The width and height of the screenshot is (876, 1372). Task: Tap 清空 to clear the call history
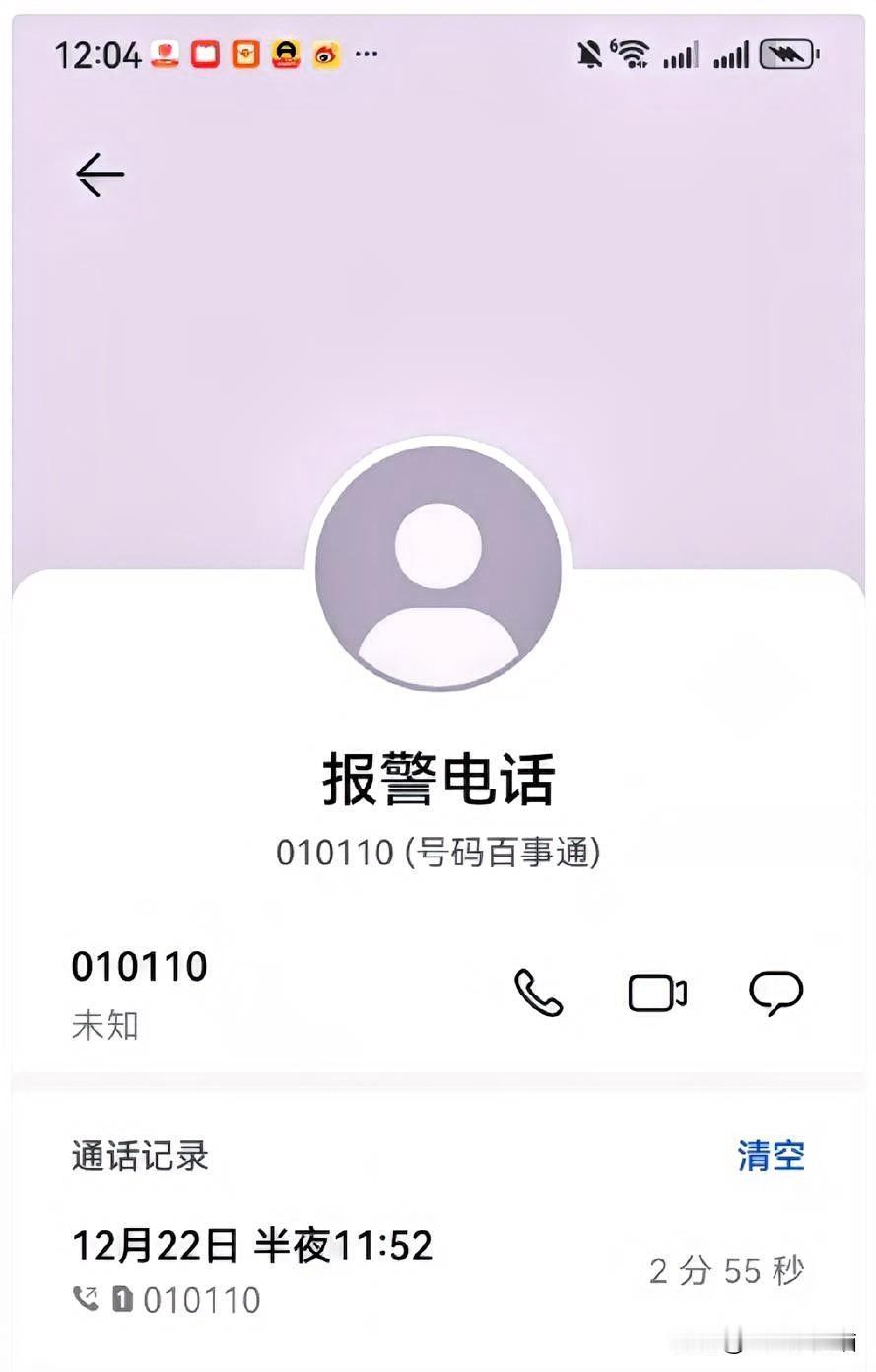(772, 1157)
